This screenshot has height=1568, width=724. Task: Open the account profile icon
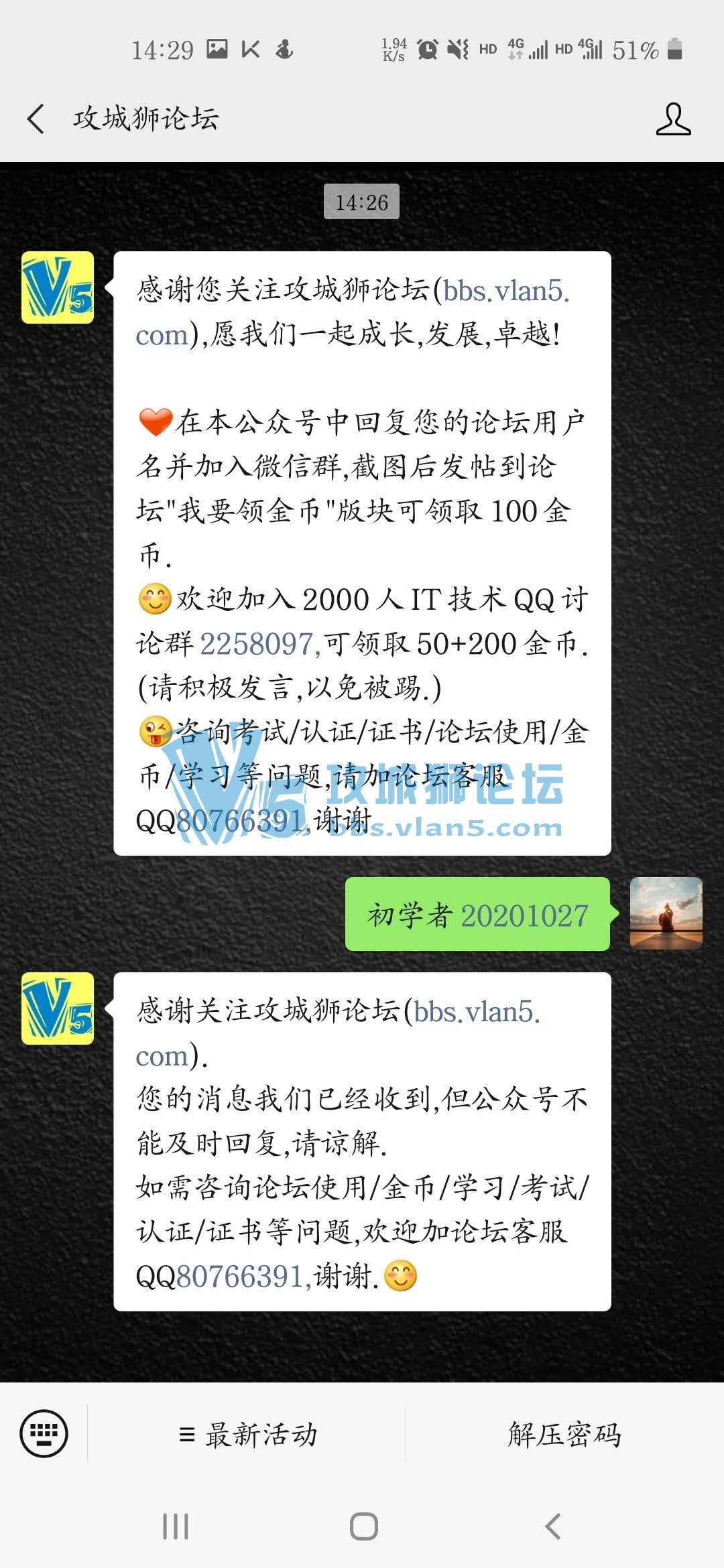tap(673, 119)
